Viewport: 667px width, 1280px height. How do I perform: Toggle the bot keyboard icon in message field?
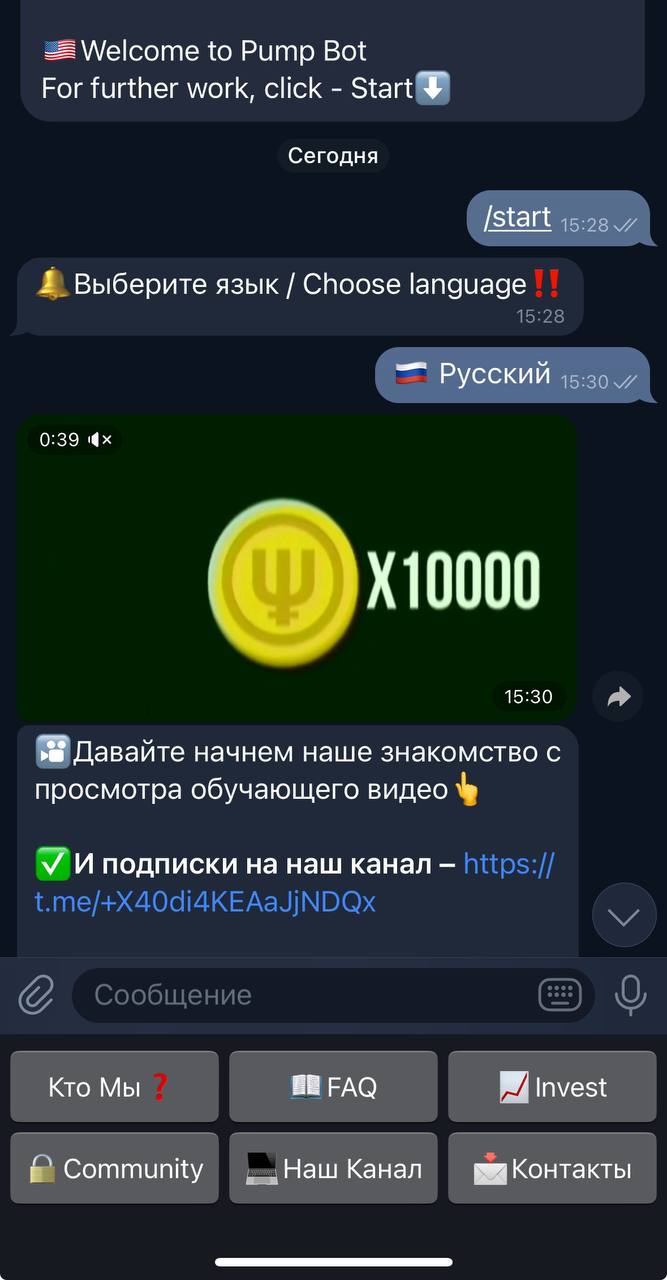(560, 995)
